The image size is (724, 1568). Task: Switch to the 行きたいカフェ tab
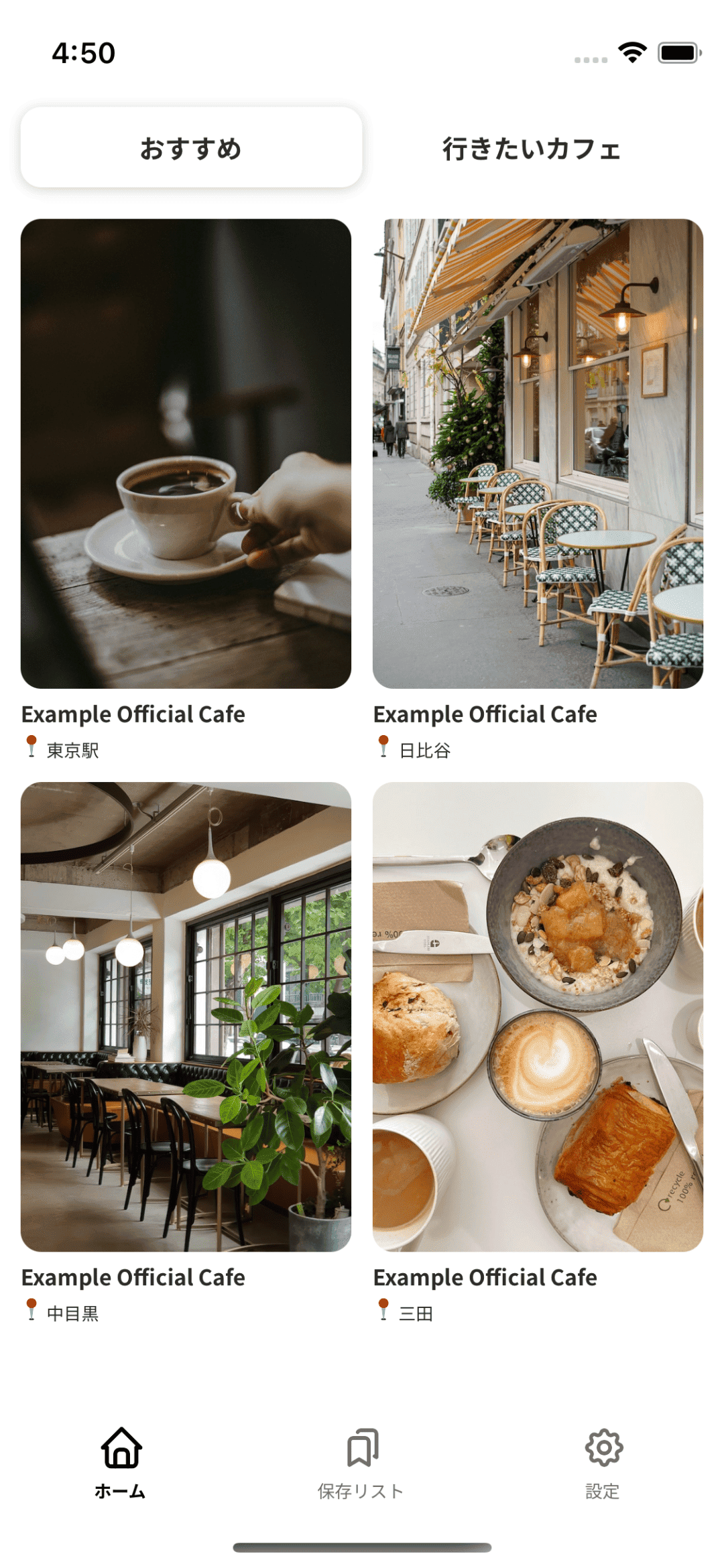tap(532, 147)
